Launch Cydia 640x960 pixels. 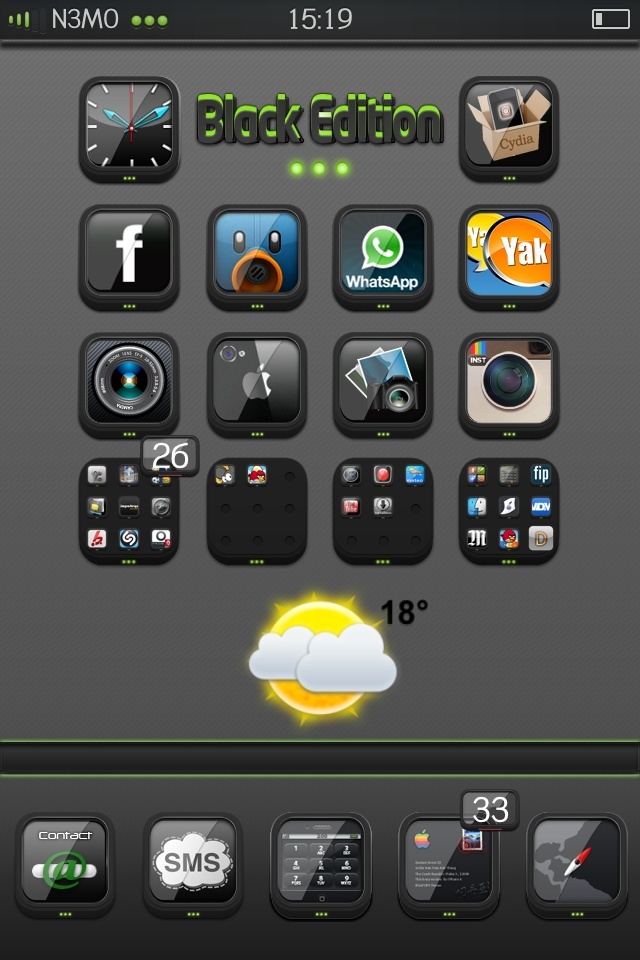pyautogui.click(x=509, y=125)
